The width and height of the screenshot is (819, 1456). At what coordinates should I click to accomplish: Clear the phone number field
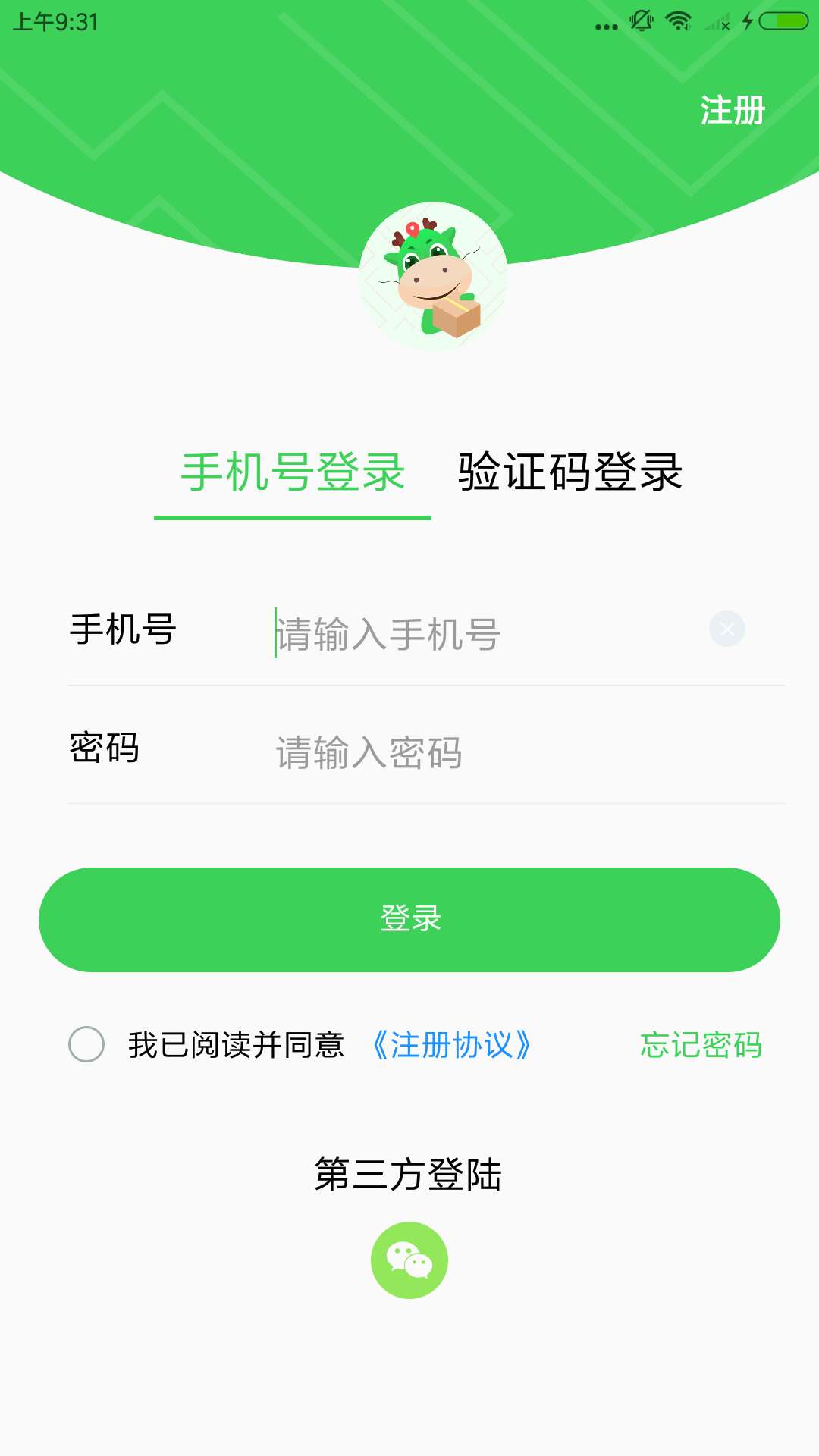click(726, 629)
